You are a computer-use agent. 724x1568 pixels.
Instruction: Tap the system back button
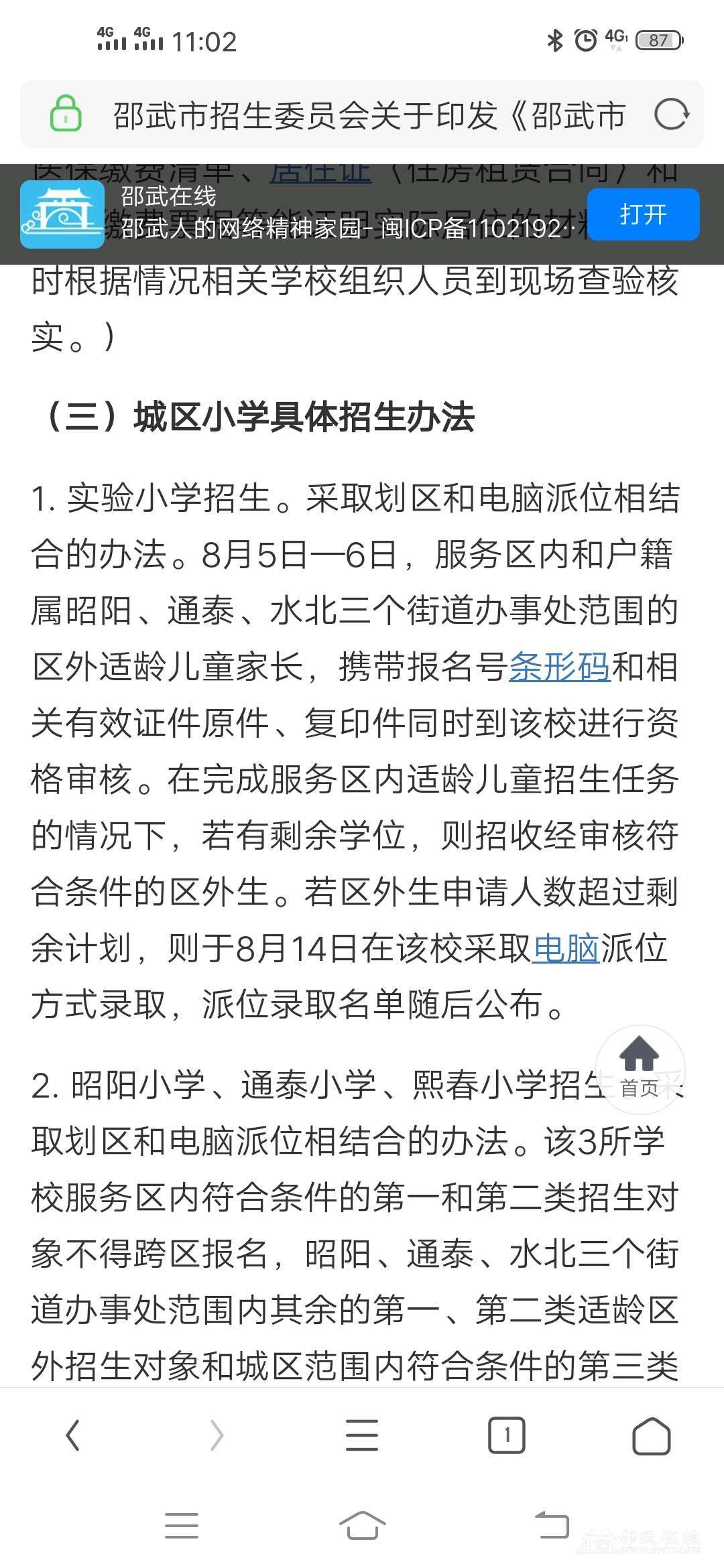pyautogui.click(x=551, y=1525)
